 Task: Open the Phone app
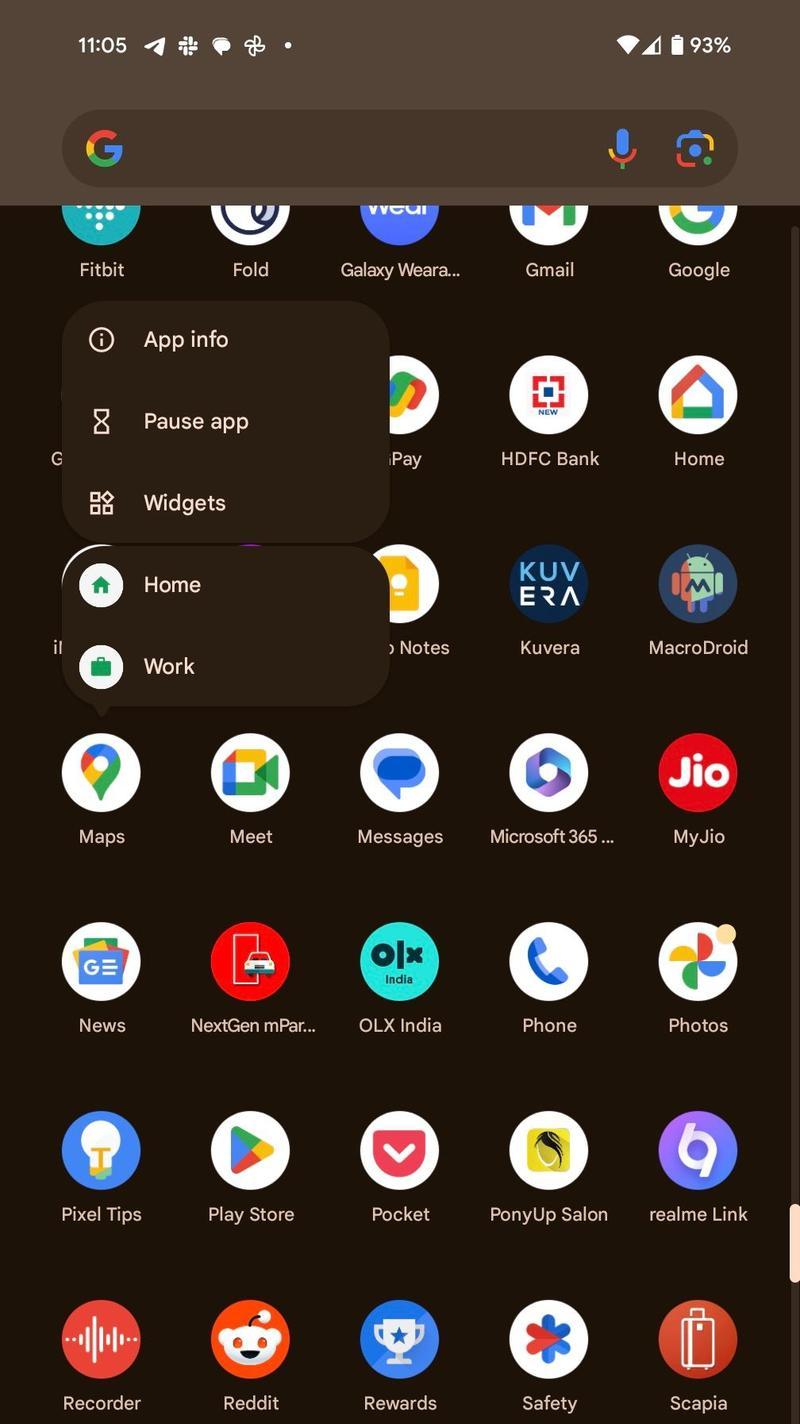(x=549, y=962)
